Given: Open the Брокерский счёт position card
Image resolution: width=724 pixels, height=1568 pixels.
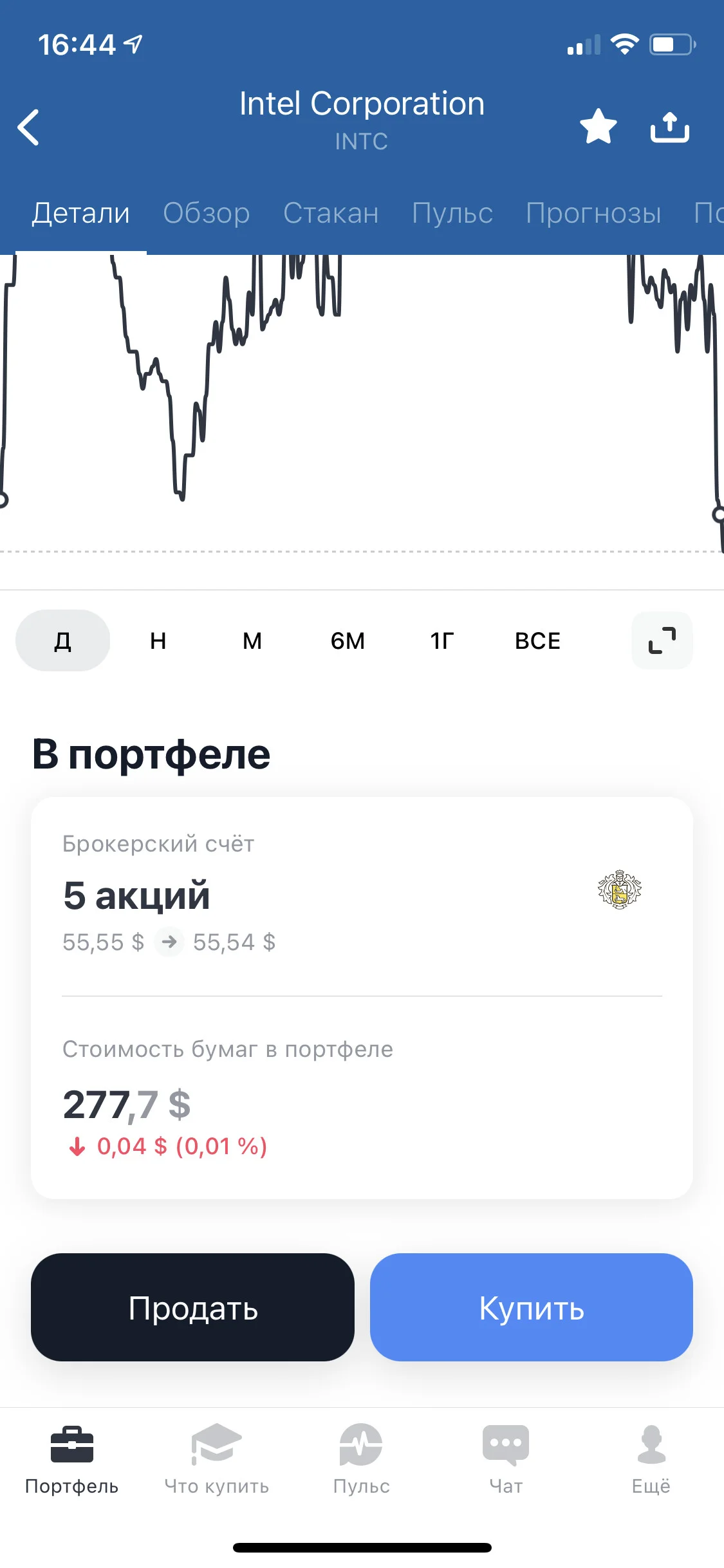Looking at the screenshot, I should (362, 896).
